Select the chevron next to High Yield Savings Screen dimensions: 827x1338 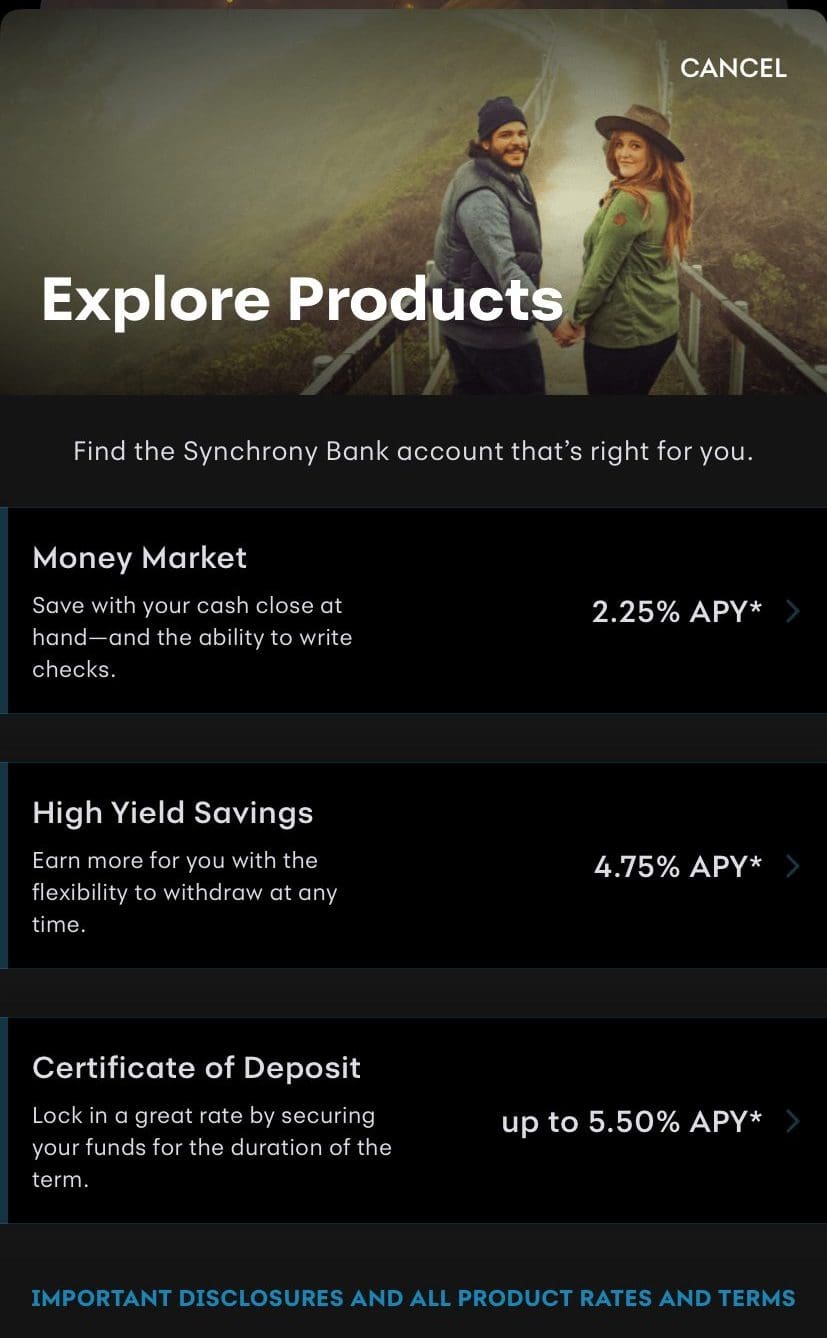tap(791, 866)
